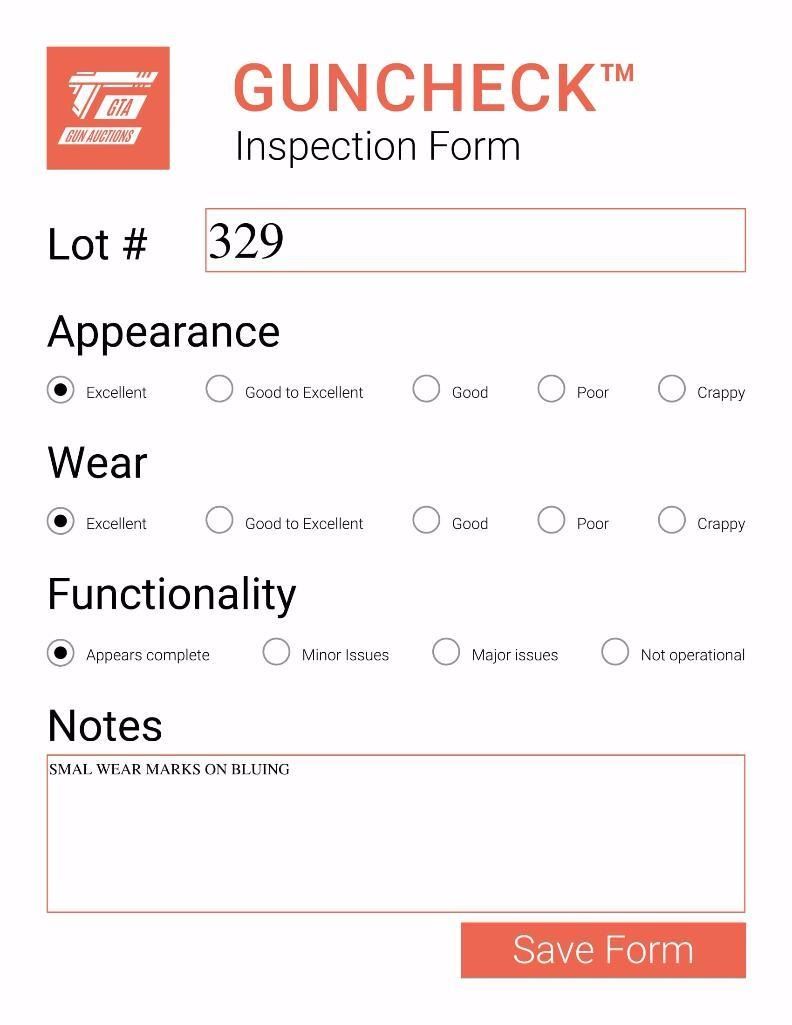Select Good to Excellent for Appearance
The width and height of the screenshot is (792, 1025).
click(219, 389)
